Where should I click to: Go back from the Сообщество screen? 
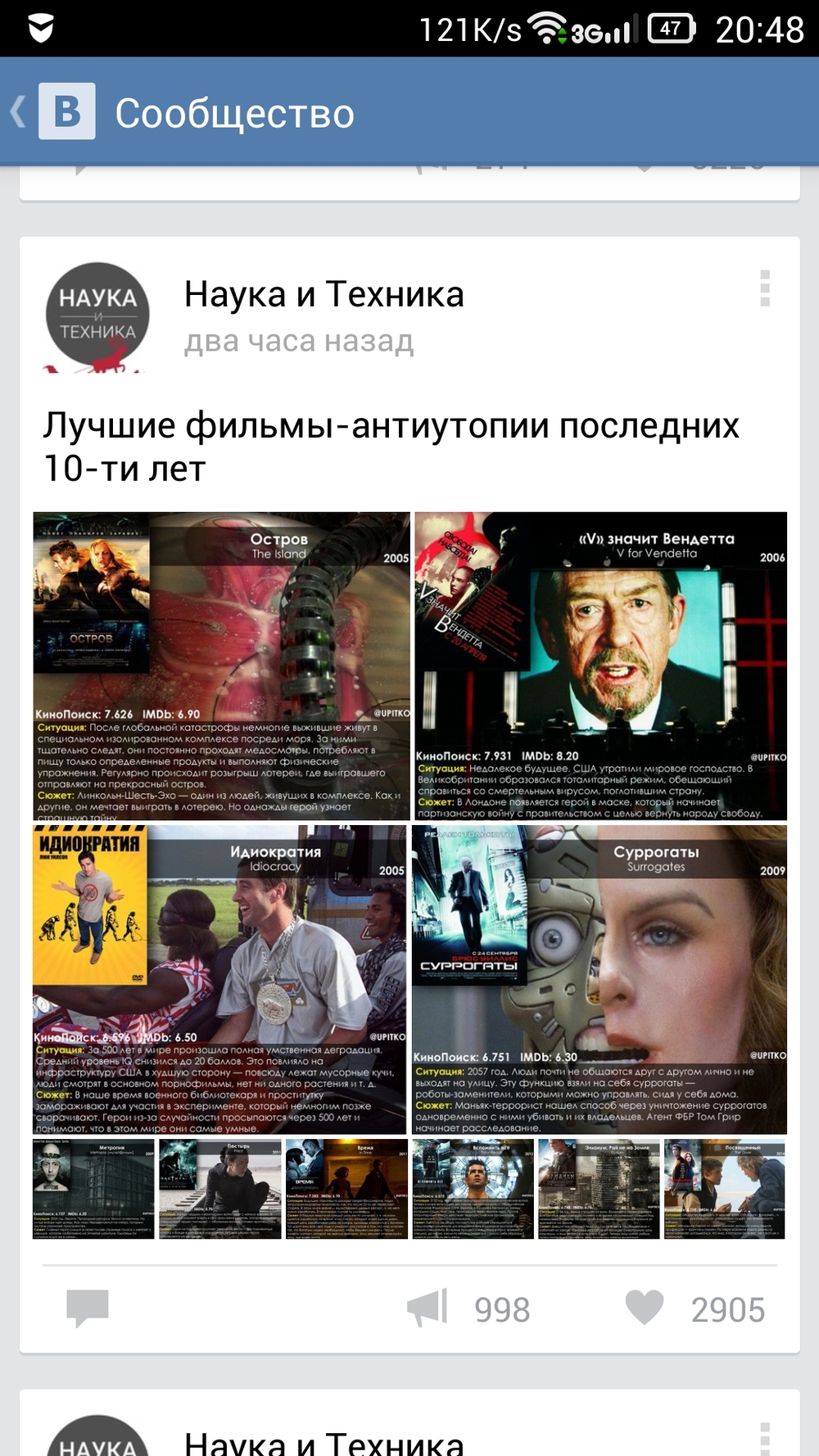(20, 111)
